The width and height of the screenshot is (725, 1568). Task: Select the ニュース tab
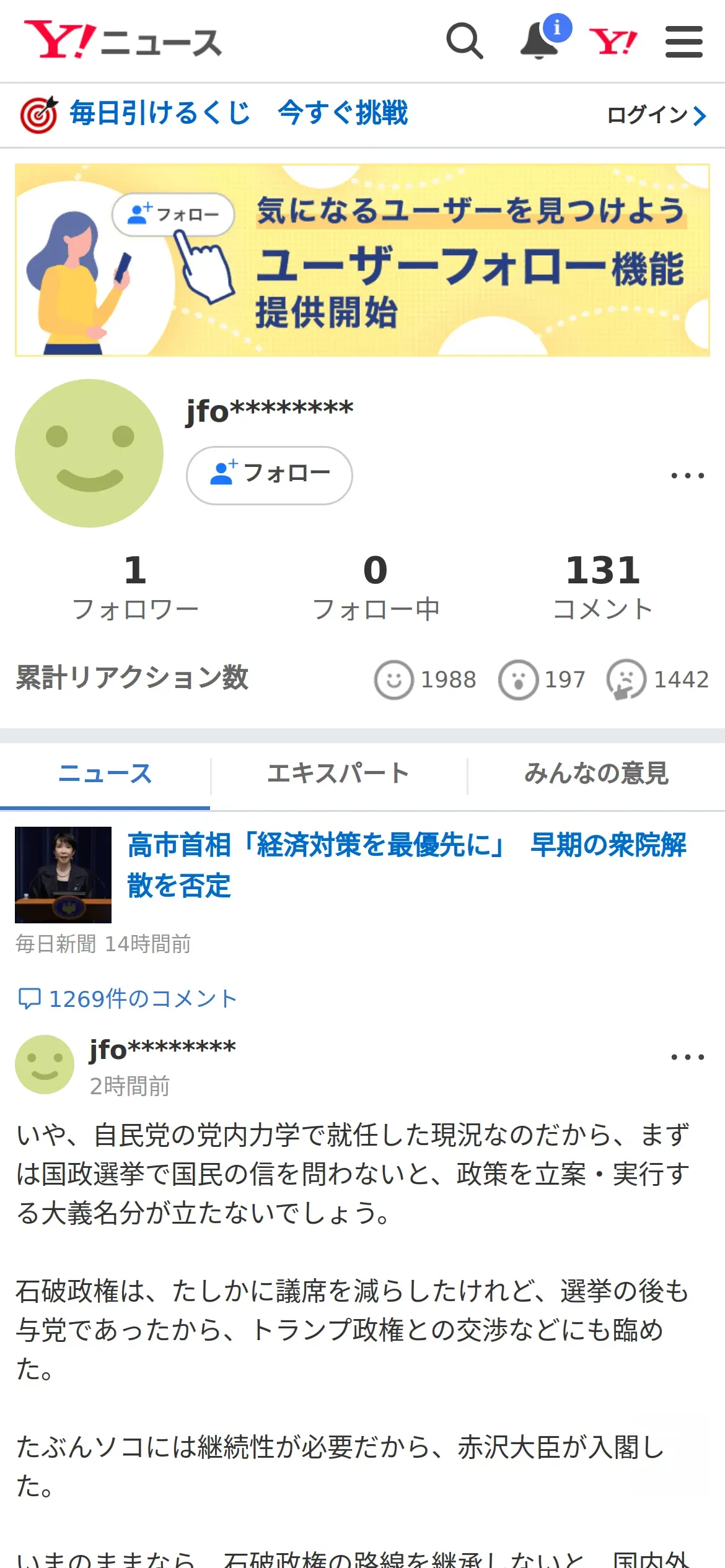point(105,773)
